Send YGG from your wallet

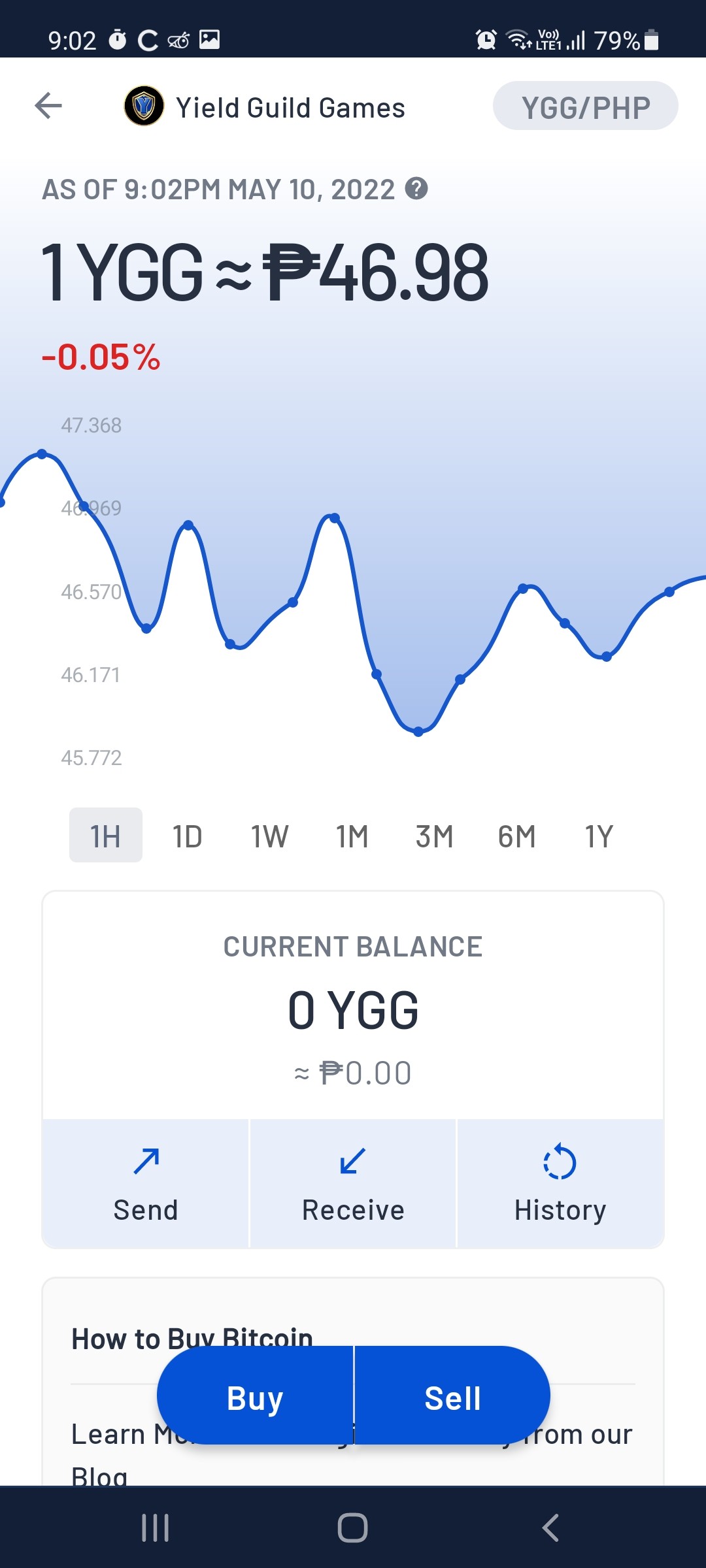[x=146, y=1184]
